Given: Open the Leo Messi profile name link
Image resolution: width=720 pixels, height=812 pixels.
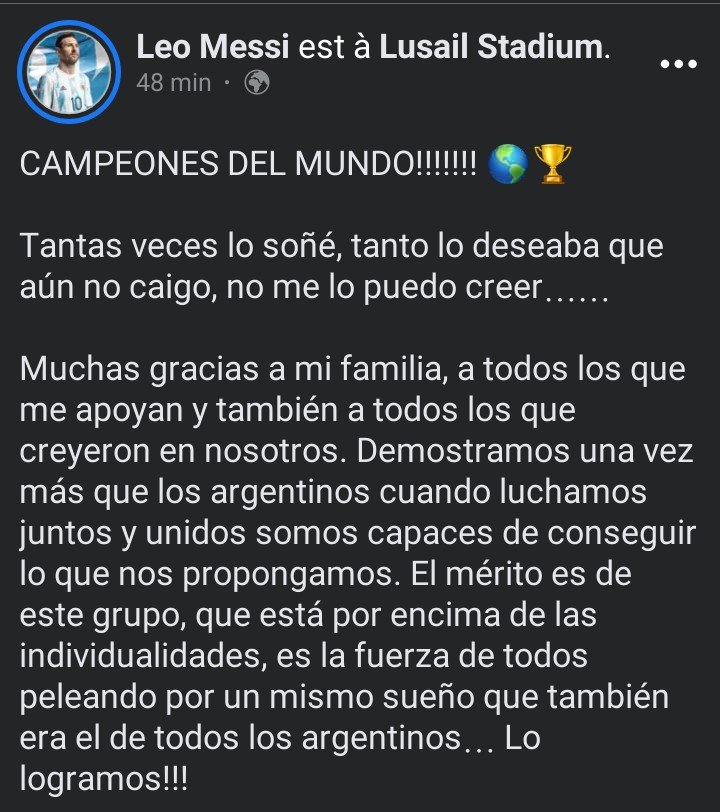Looking at the screenshot, I should 212,47.
